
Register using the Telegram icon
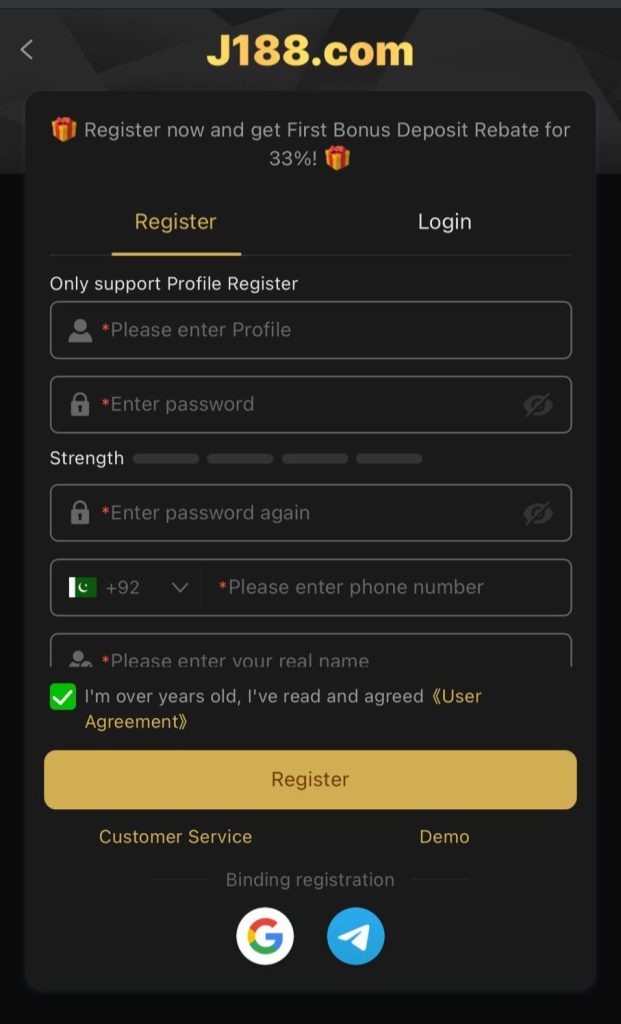355,937
